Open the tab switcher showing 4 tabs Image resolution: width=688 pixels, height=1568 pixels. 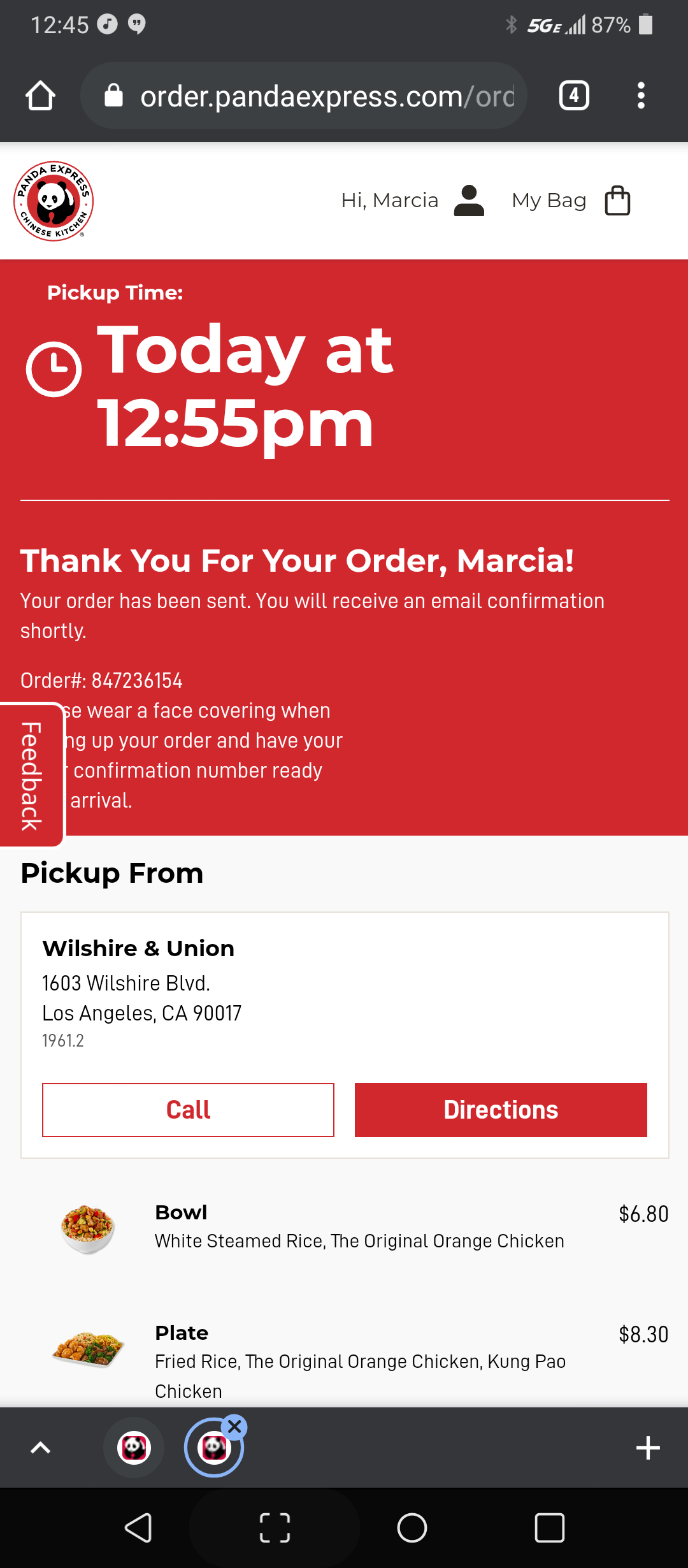tap(573, 96)
